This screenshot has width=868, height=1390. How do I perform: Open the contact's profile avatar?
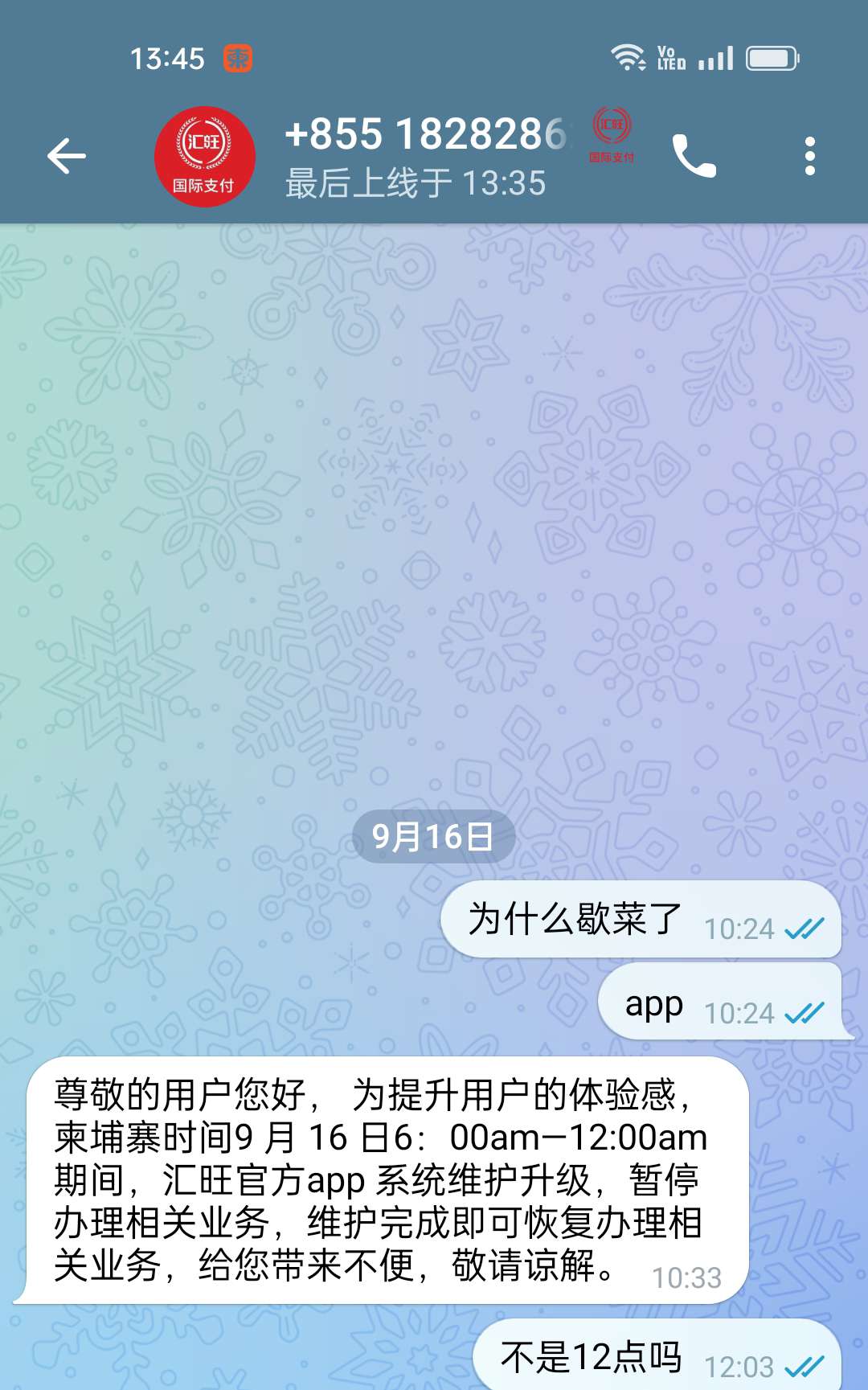[204, 157]
